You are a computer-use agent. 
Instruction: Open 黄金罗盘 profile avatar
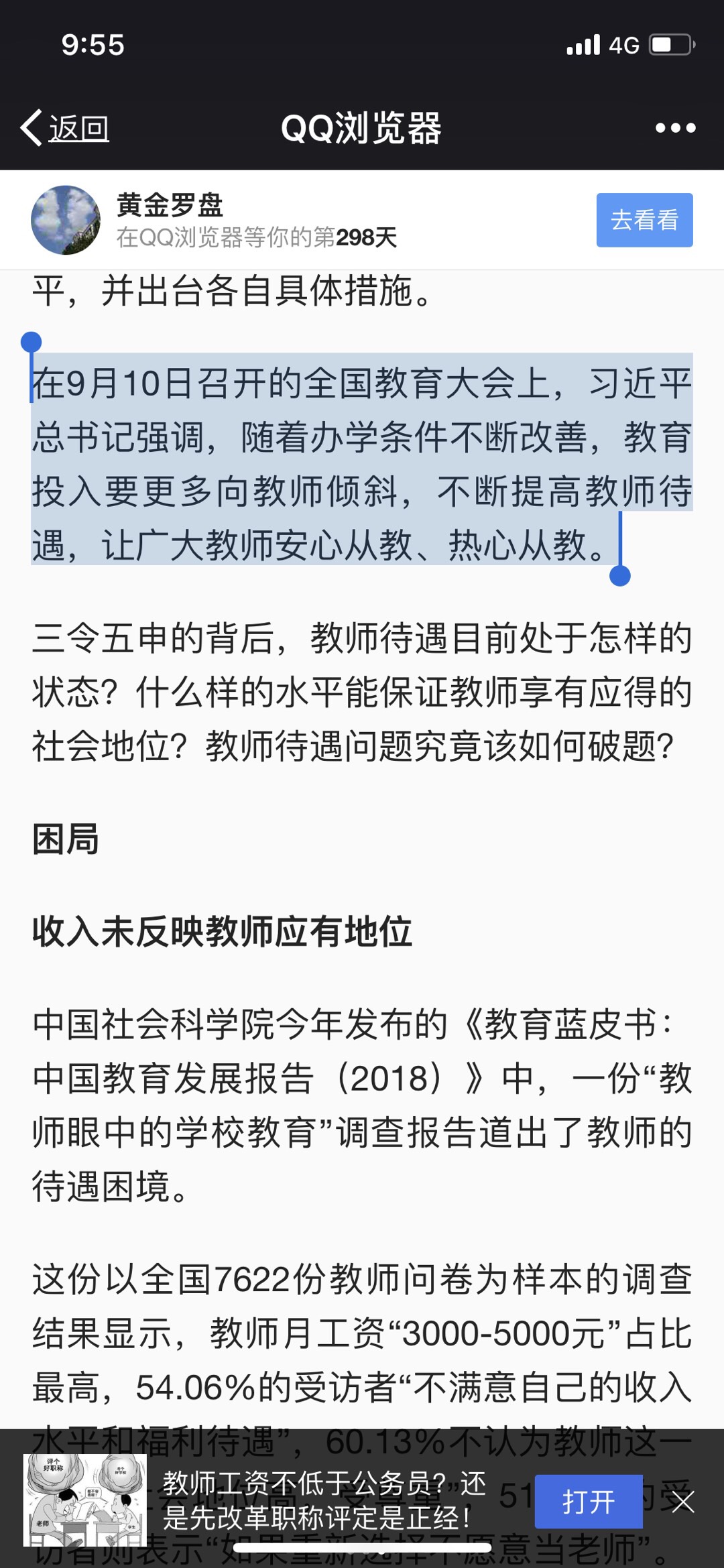coord(66,220)
